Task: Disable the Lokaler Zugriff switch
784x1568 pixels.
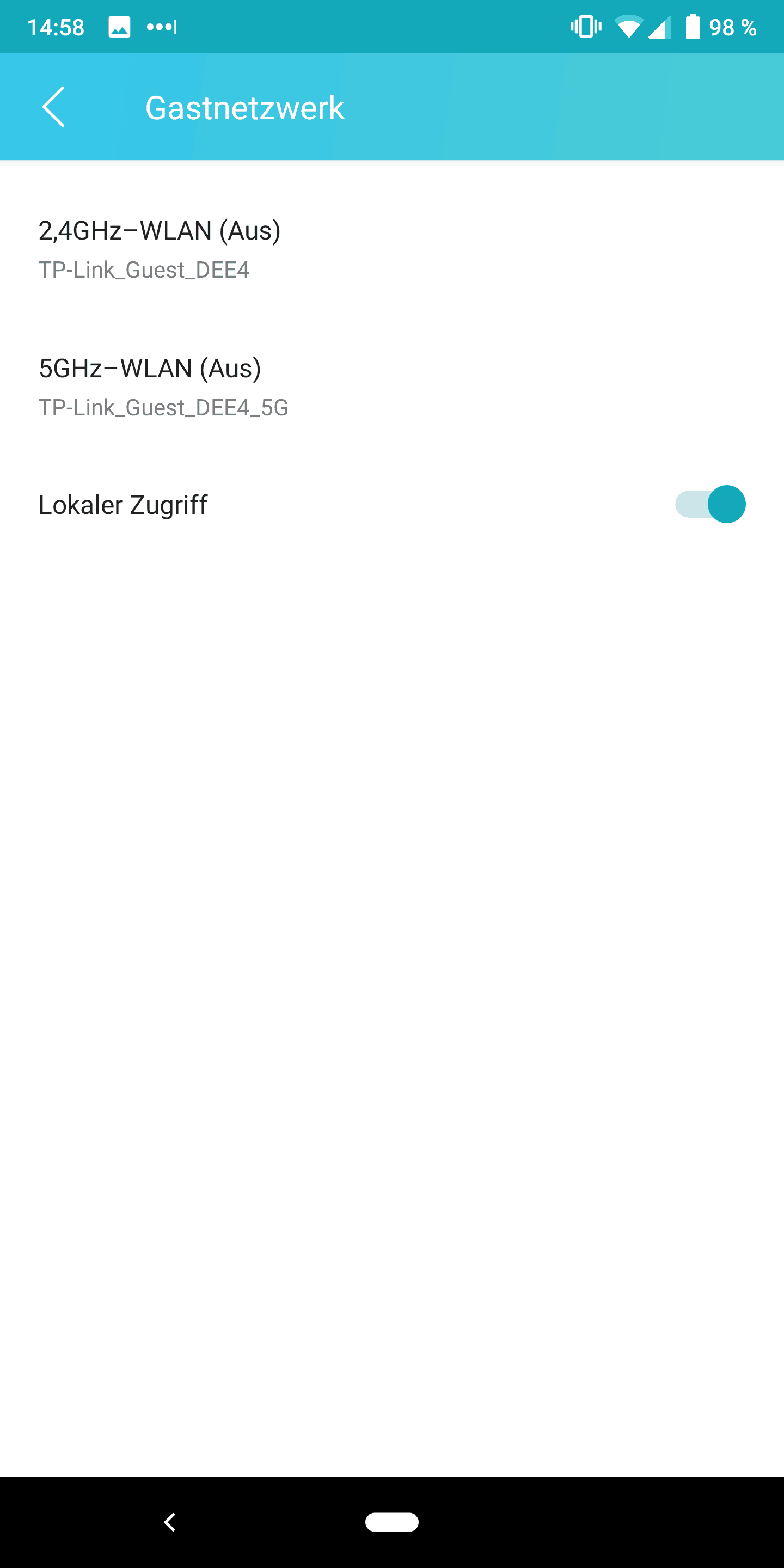Action: click(710, 504)
